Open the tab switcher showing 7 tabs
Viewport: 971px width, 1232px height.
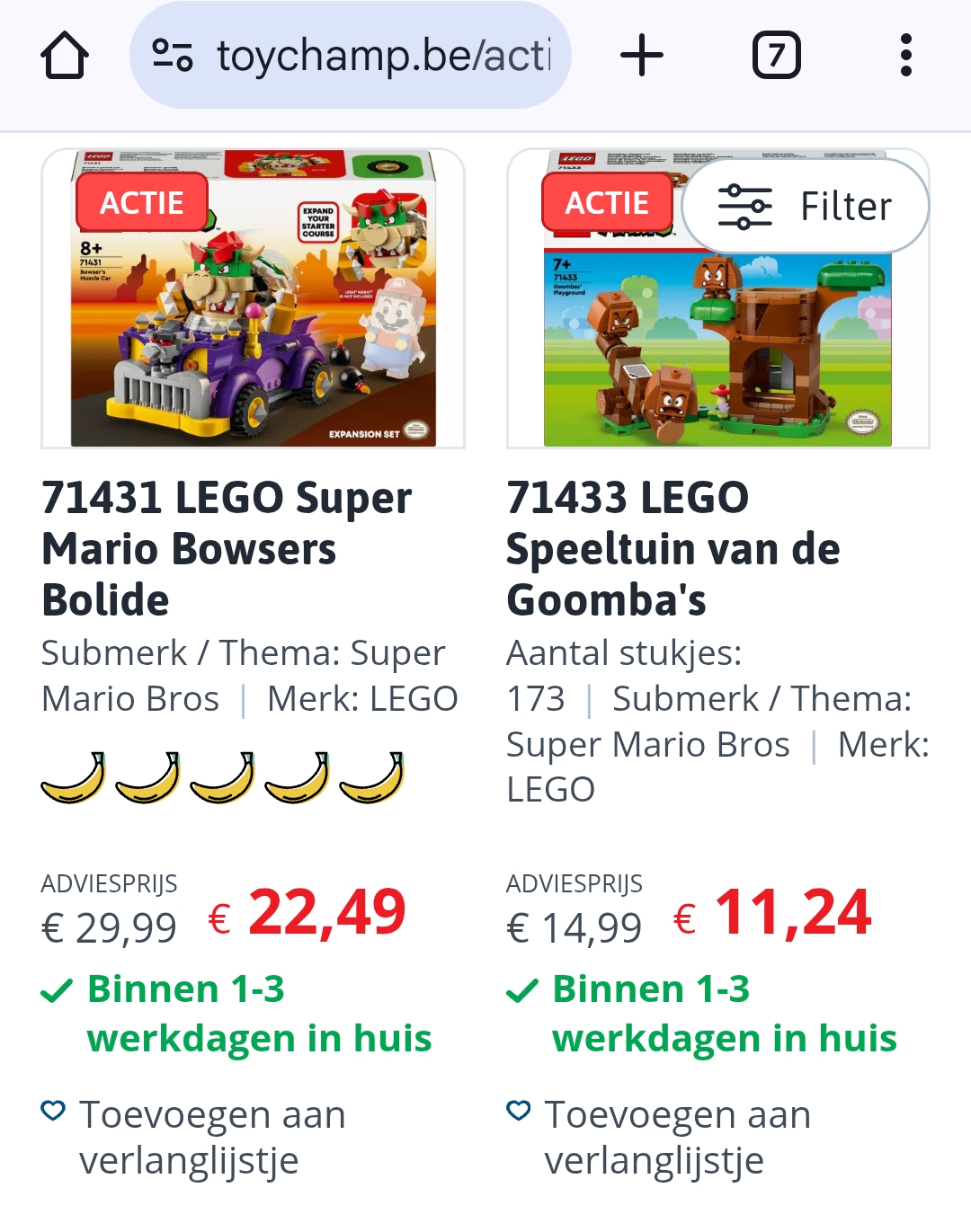click(774, 56)
